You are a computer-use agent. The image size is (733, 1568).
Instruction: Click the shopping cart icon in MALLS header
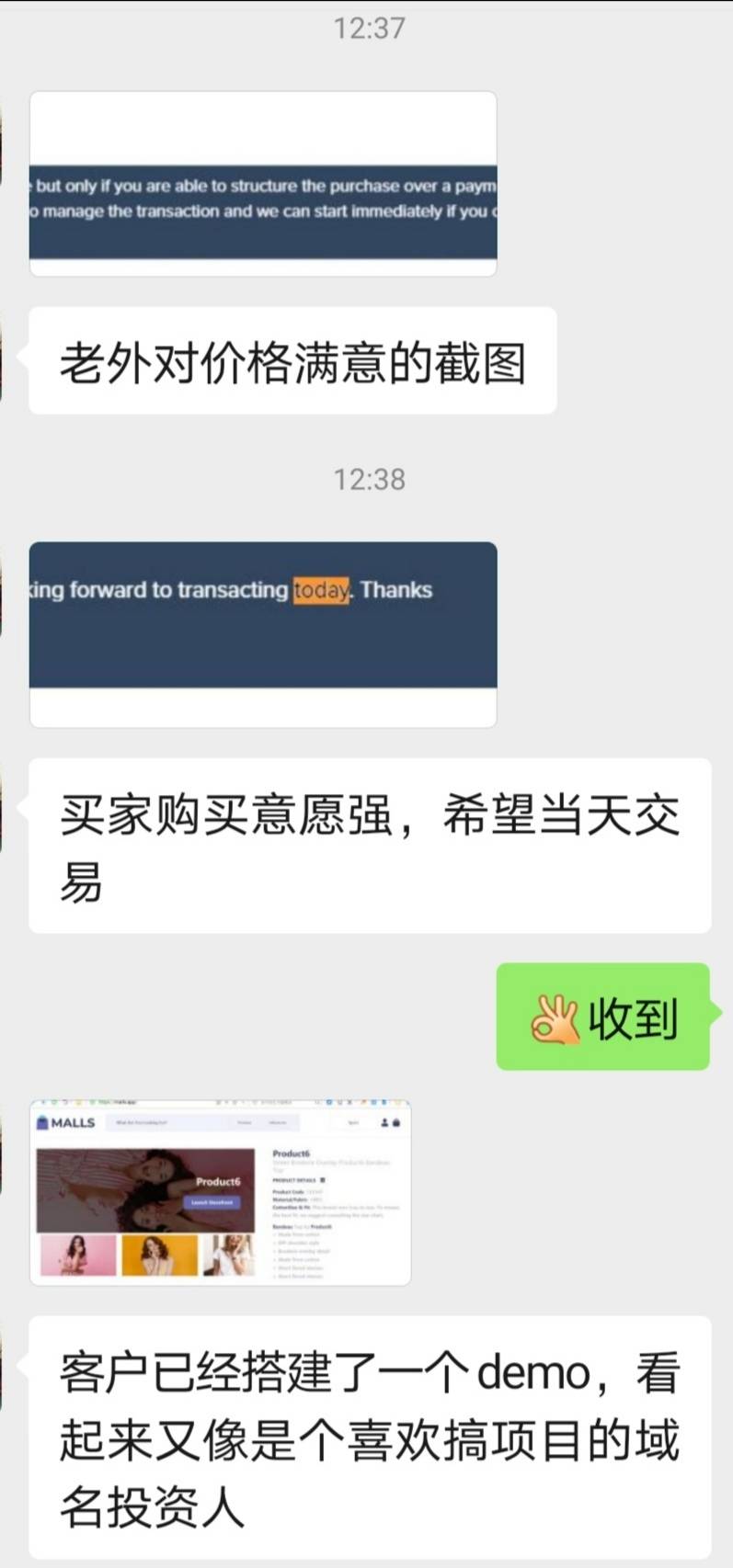[395, 1121]
